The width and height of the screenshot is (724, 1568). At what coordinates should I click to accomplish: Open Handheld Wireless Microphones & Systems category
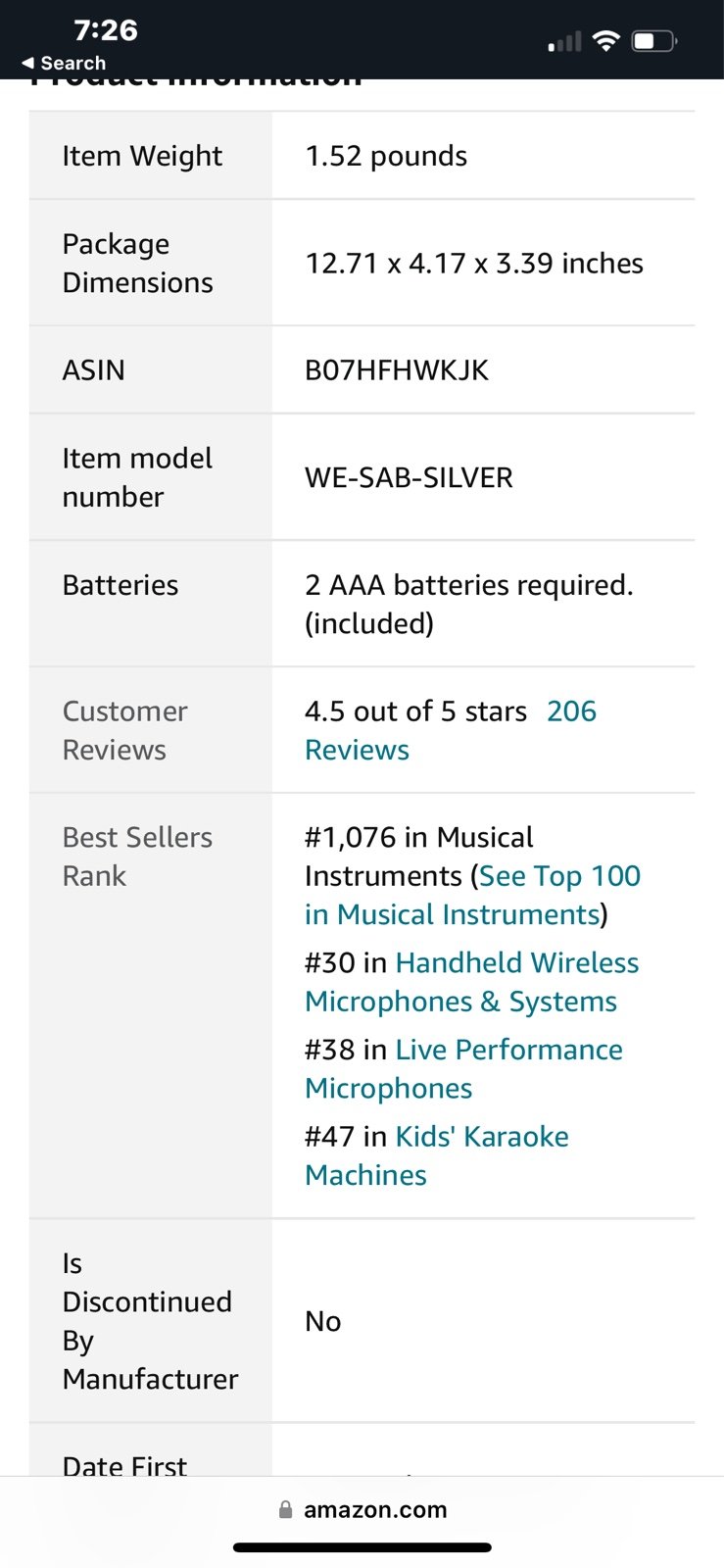point(471,982)
